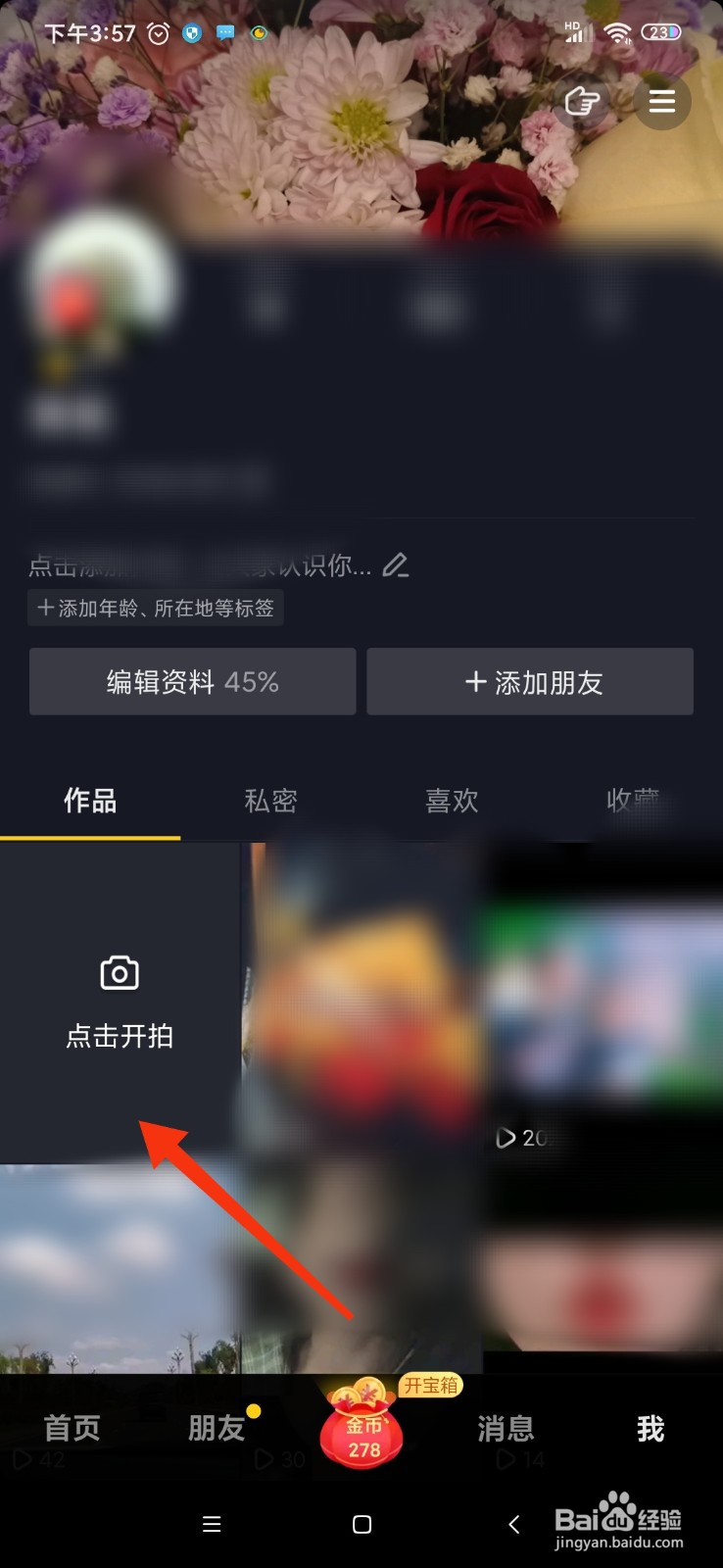This screenshot has height=1568, width=723.
Task: Click the pencil icon to edit signature
Action: tap(396, 565)
